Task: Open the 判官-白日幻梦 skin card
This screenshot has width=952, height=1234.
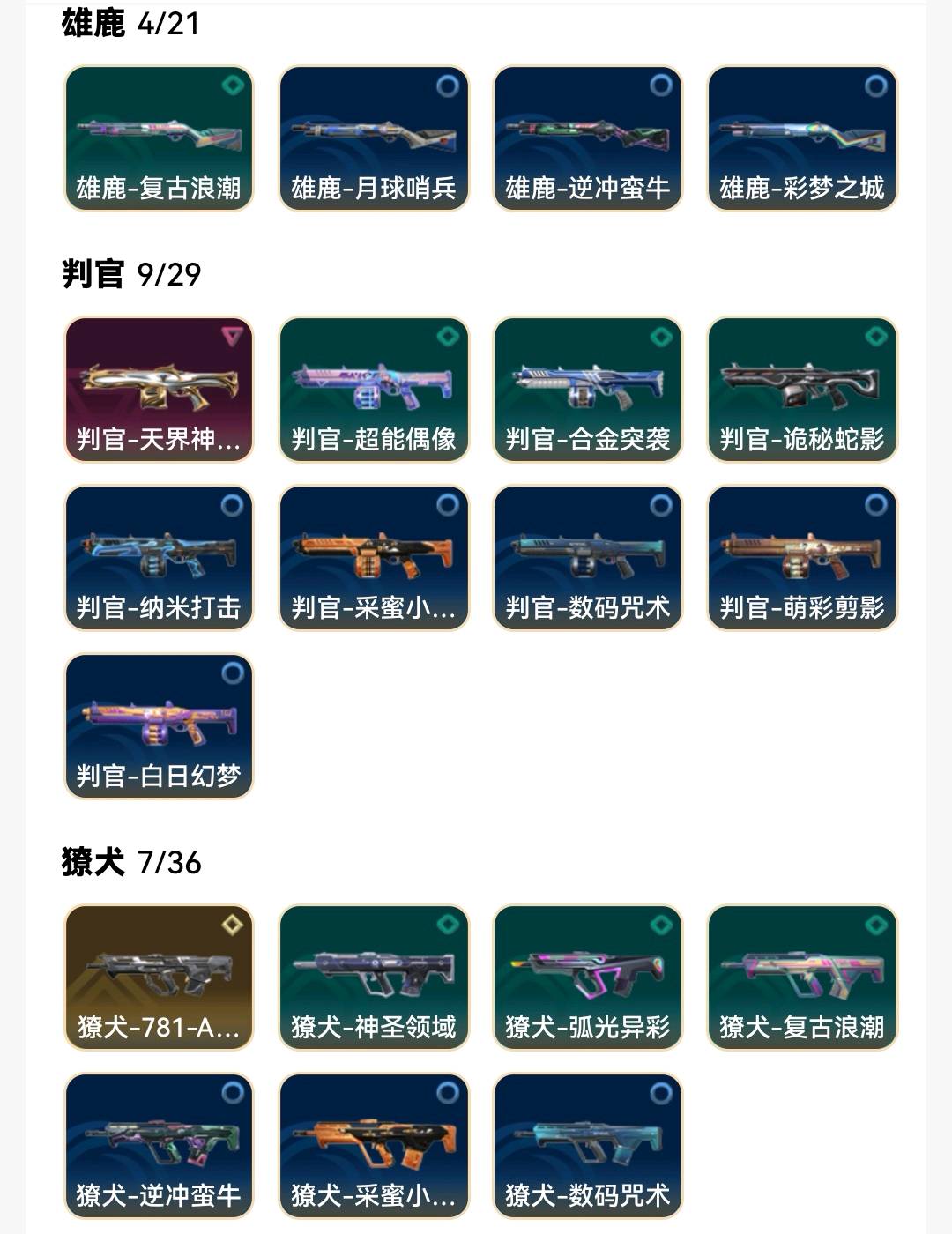Action: (159, 726)
